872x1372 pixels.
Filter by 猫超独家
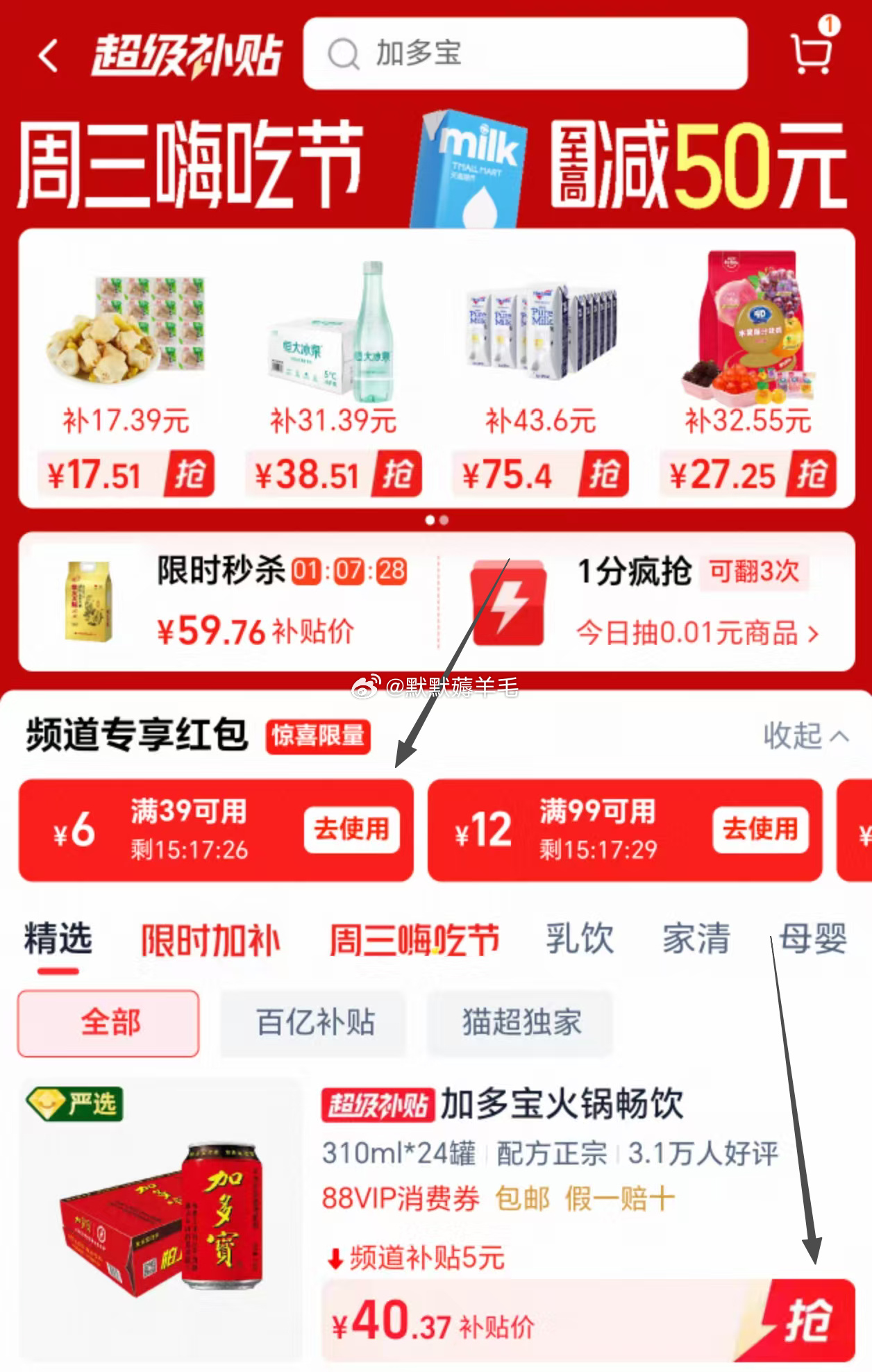point(521,1023)
